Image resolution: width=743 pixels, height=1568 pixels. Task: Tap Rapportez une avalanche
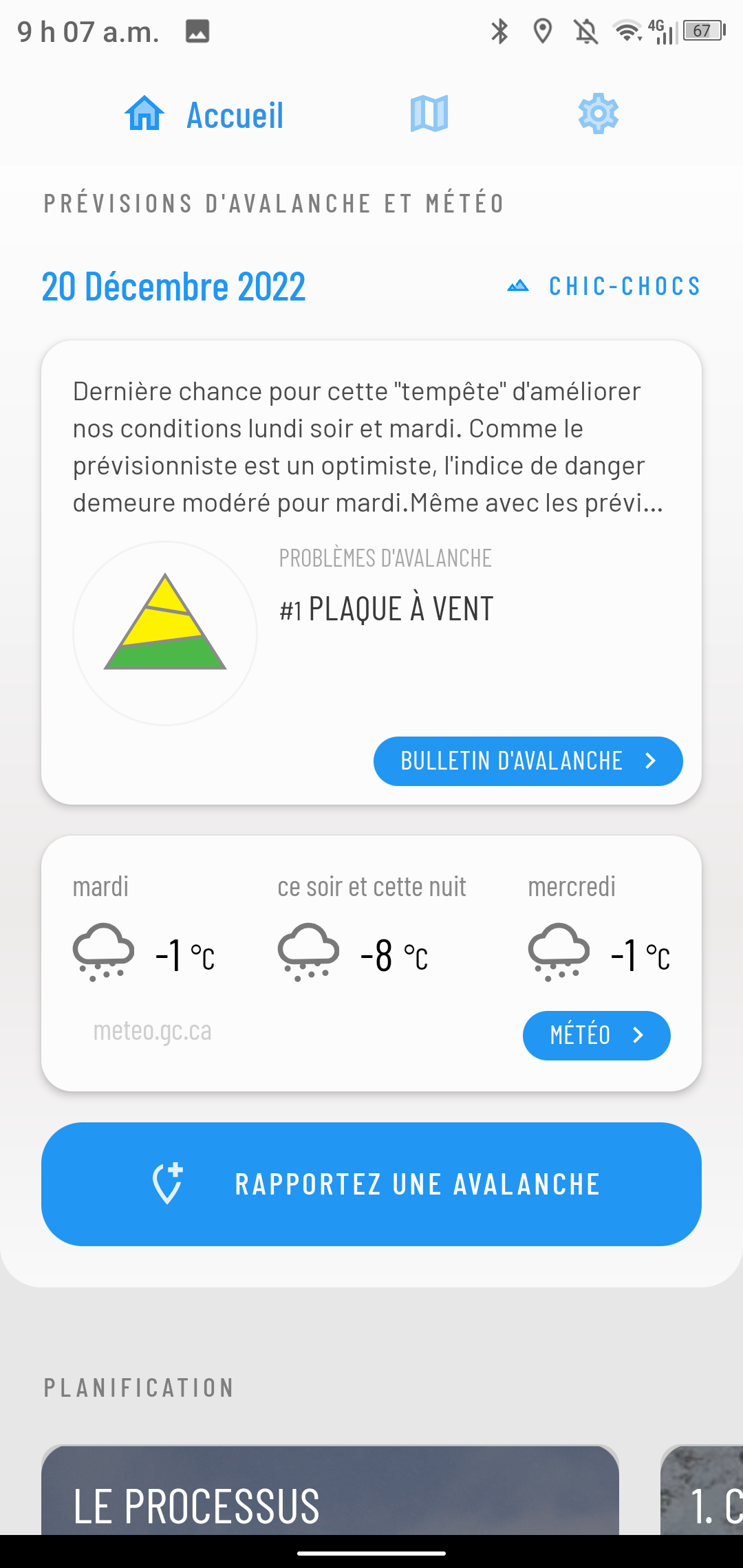(x=371, y=1184)
